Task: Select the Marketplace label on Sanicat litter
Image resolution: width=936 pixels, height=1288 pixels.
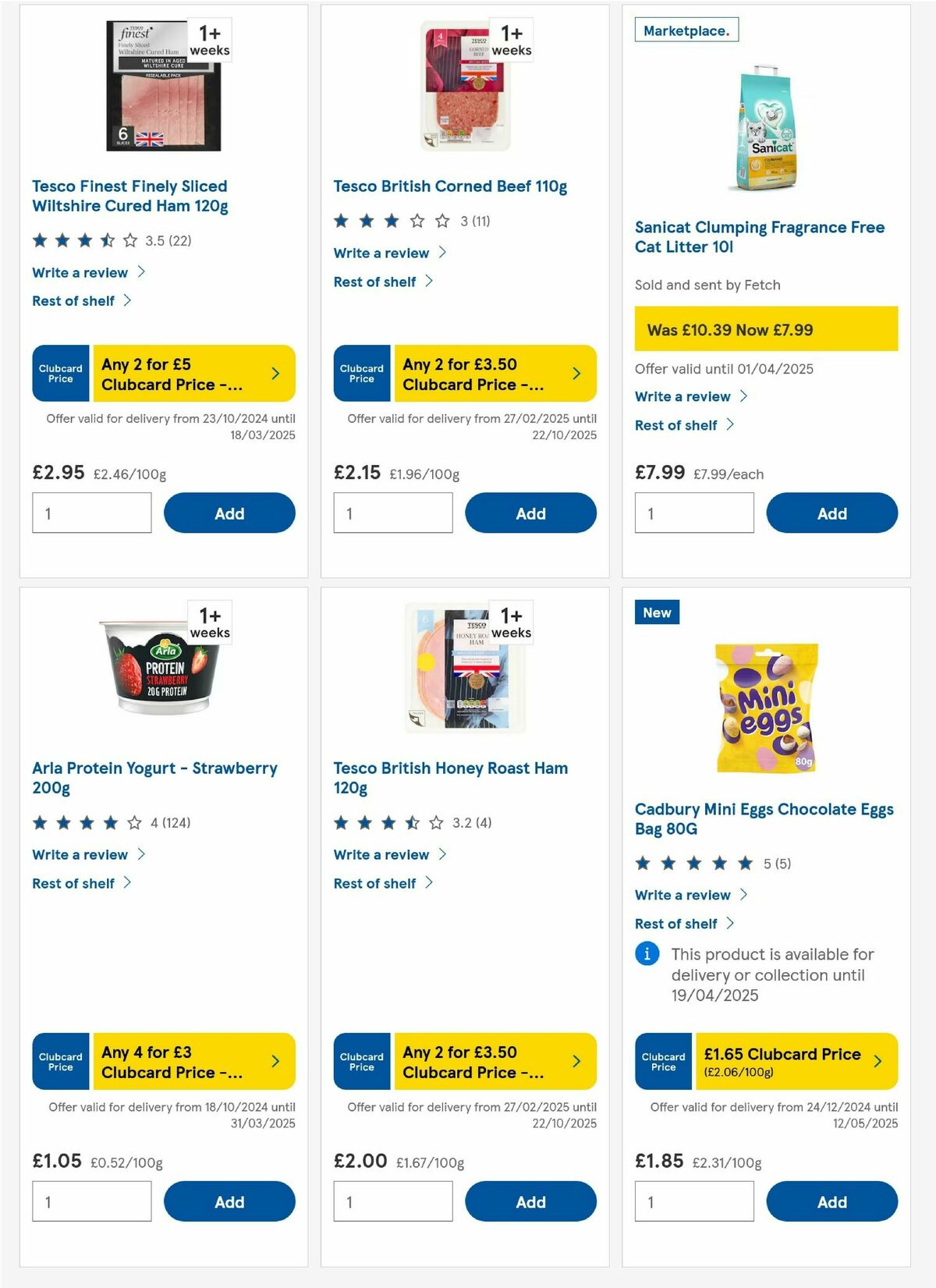Action: tap(686, 30)
